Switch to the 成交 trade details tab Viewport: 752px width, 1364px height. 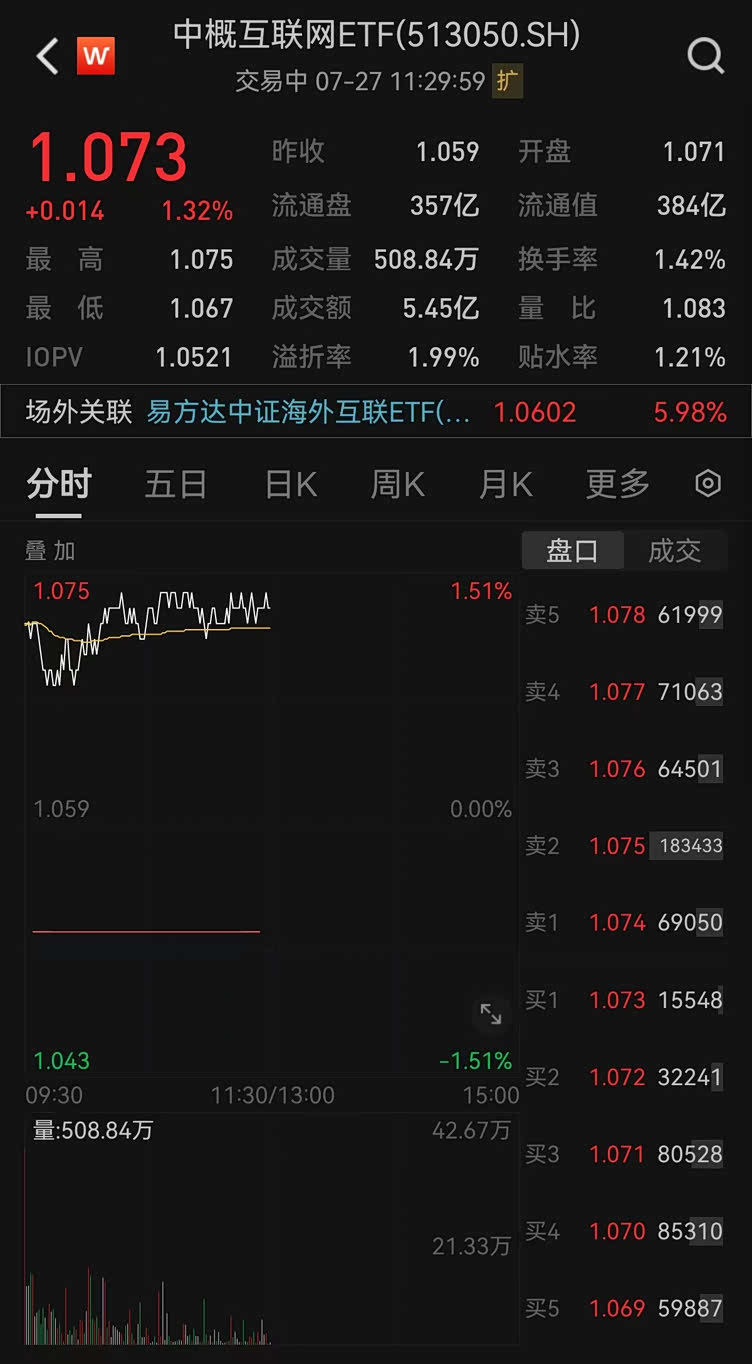coord(676,550)
